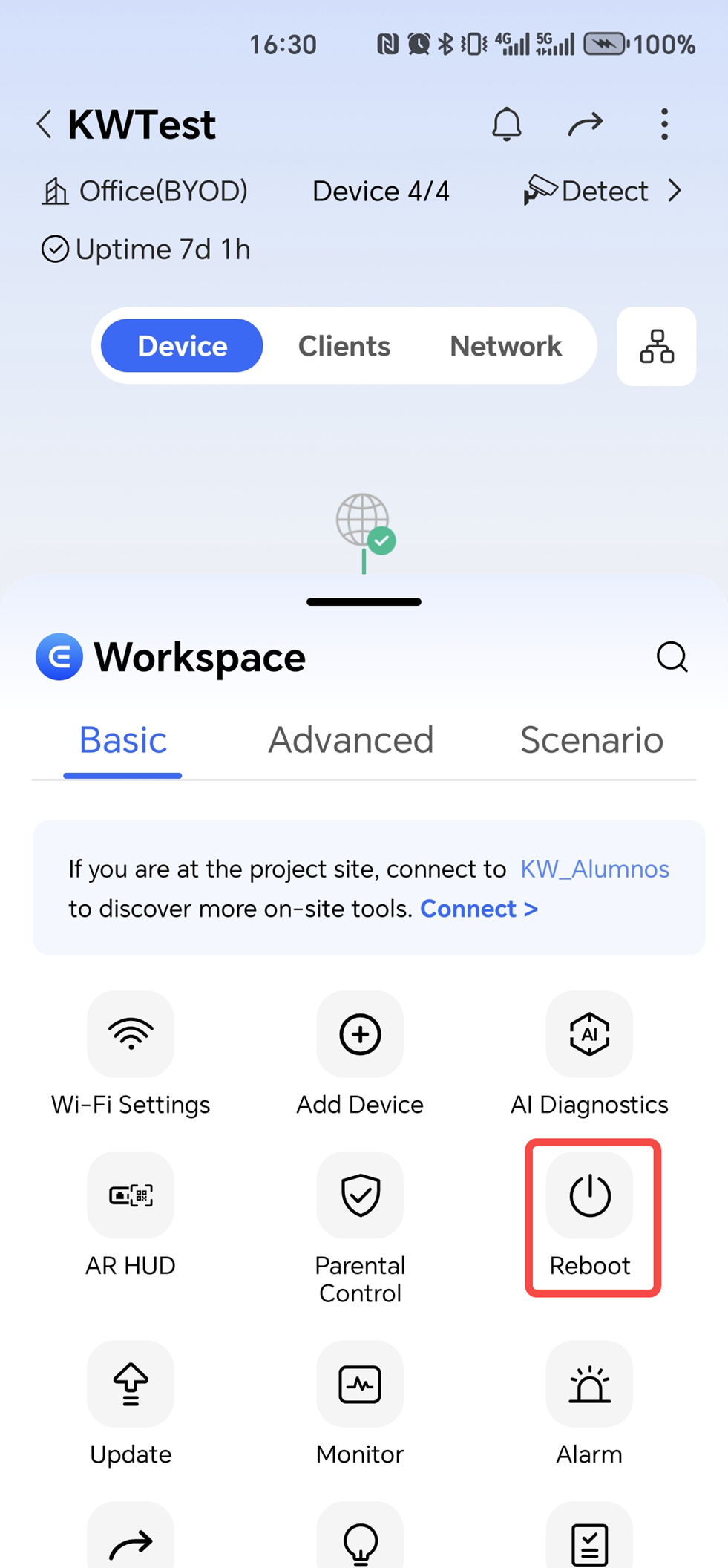728x1568 pixels.
Task: Open the AR HUD tool
Action: click(x=131, y=1195)
